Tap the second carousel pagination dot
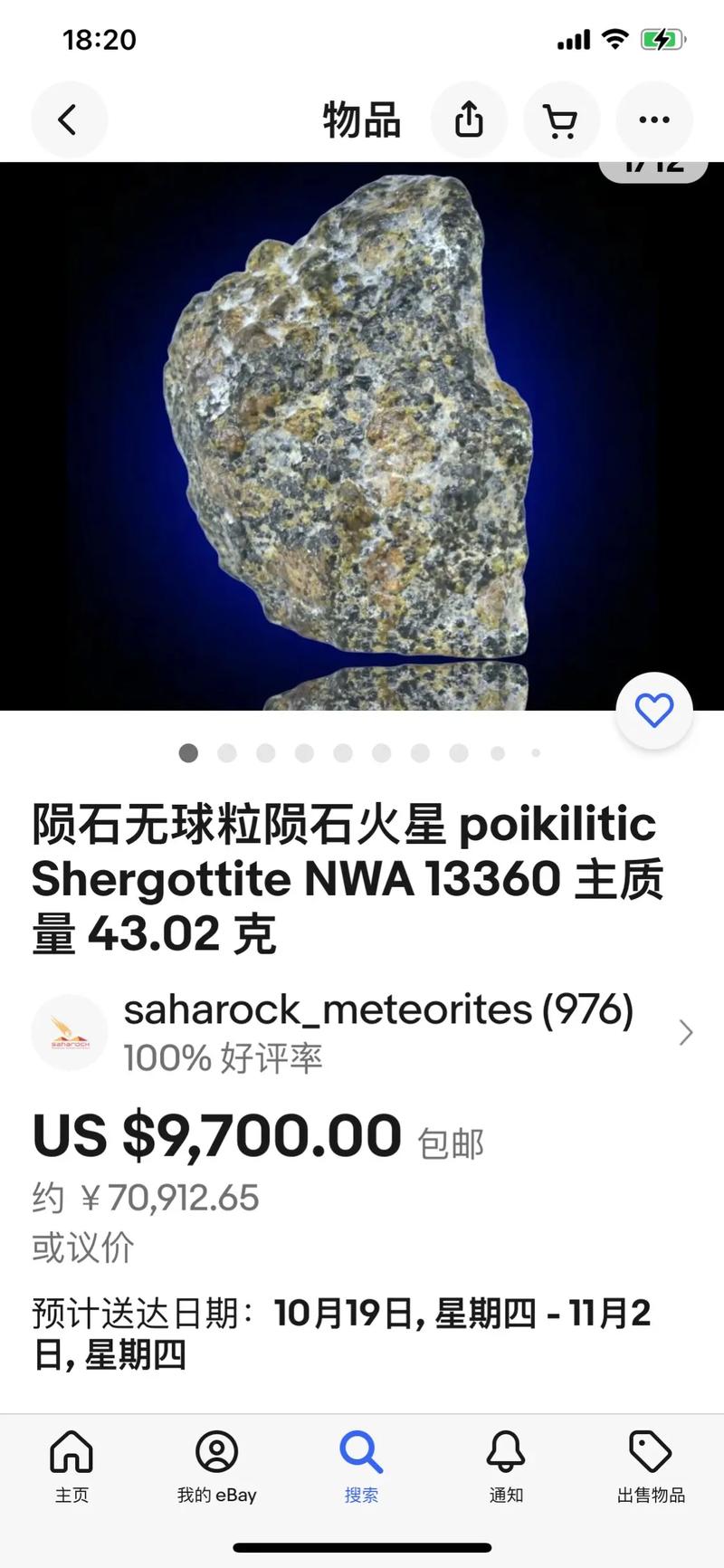This screenshot has width=724, height=1568. [227, 752]
